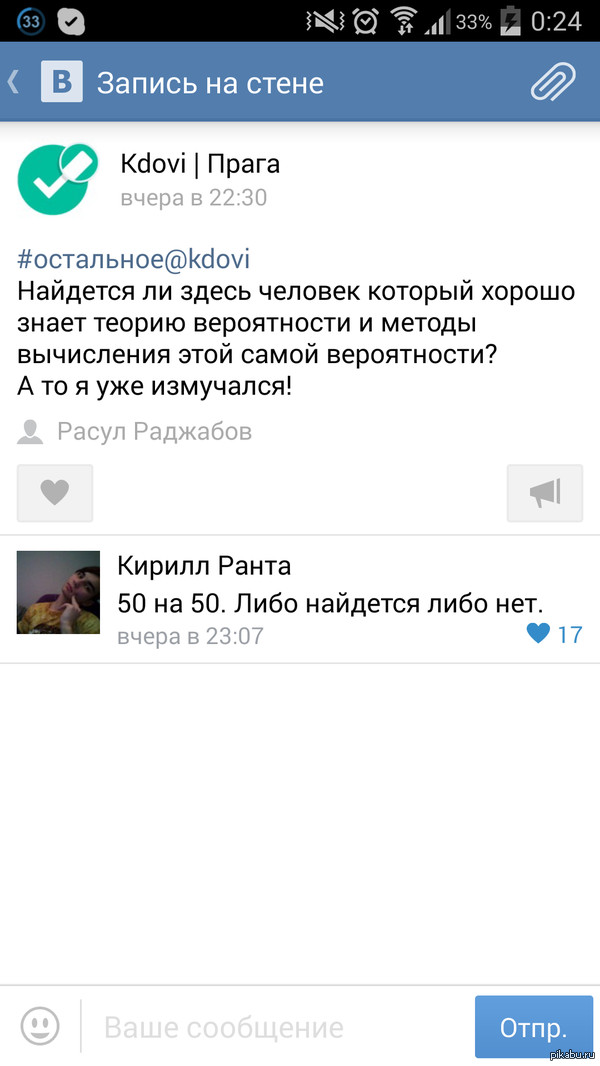Open Кирилл Ранта's profile picture
This screenshot has width=600, height=1066.
[58, 592]
